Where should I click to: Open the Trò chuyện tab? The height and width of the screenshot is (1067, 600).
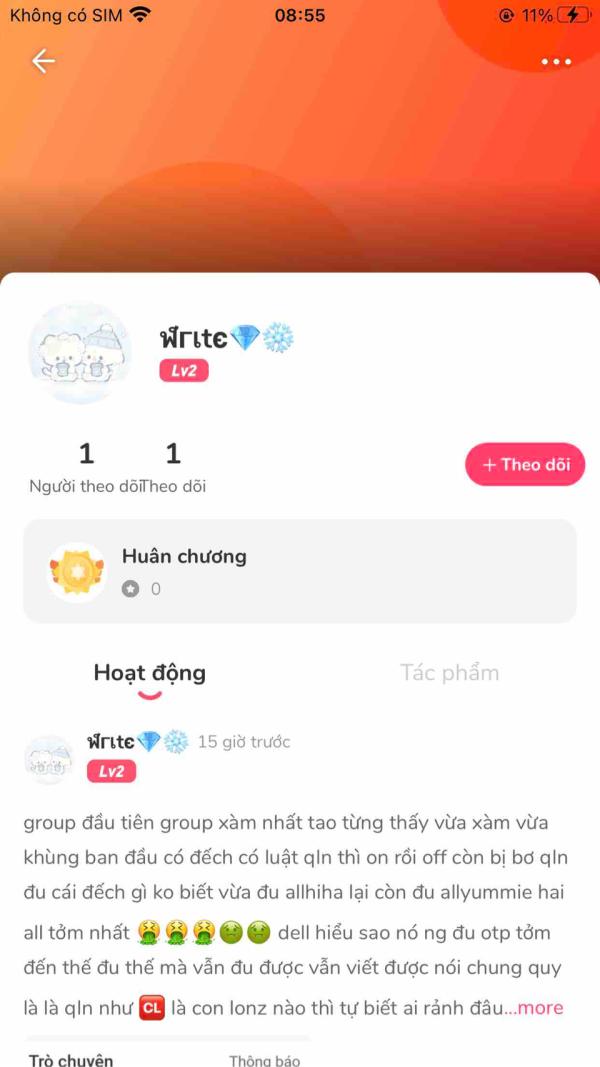(x=71, y=1059)
